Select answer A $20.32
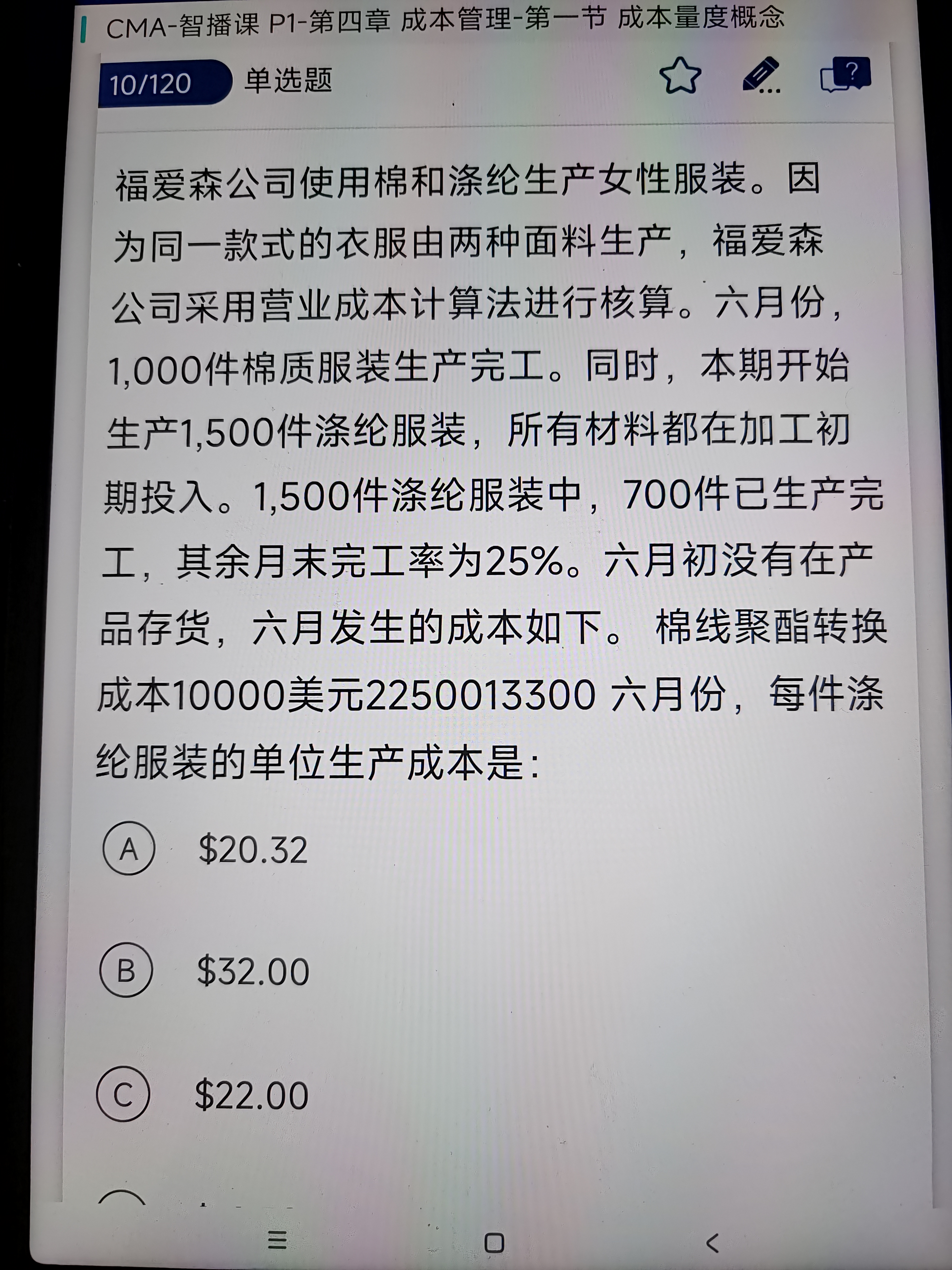The width and height of the screenshot is (952, 1270). click(x=129, y=848)
